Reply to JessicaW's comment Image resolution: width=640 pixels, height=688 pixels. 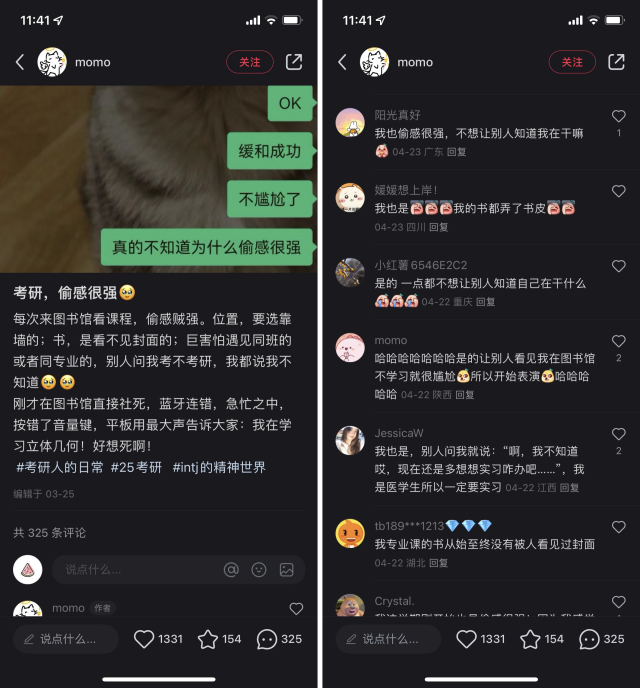pos(570,487)
